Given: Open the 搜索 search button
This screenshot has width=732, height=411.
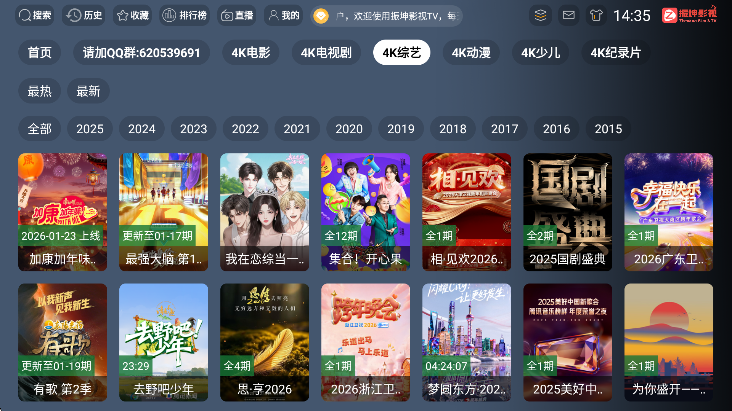Looking at the screenshot, I should click(35, 16).
